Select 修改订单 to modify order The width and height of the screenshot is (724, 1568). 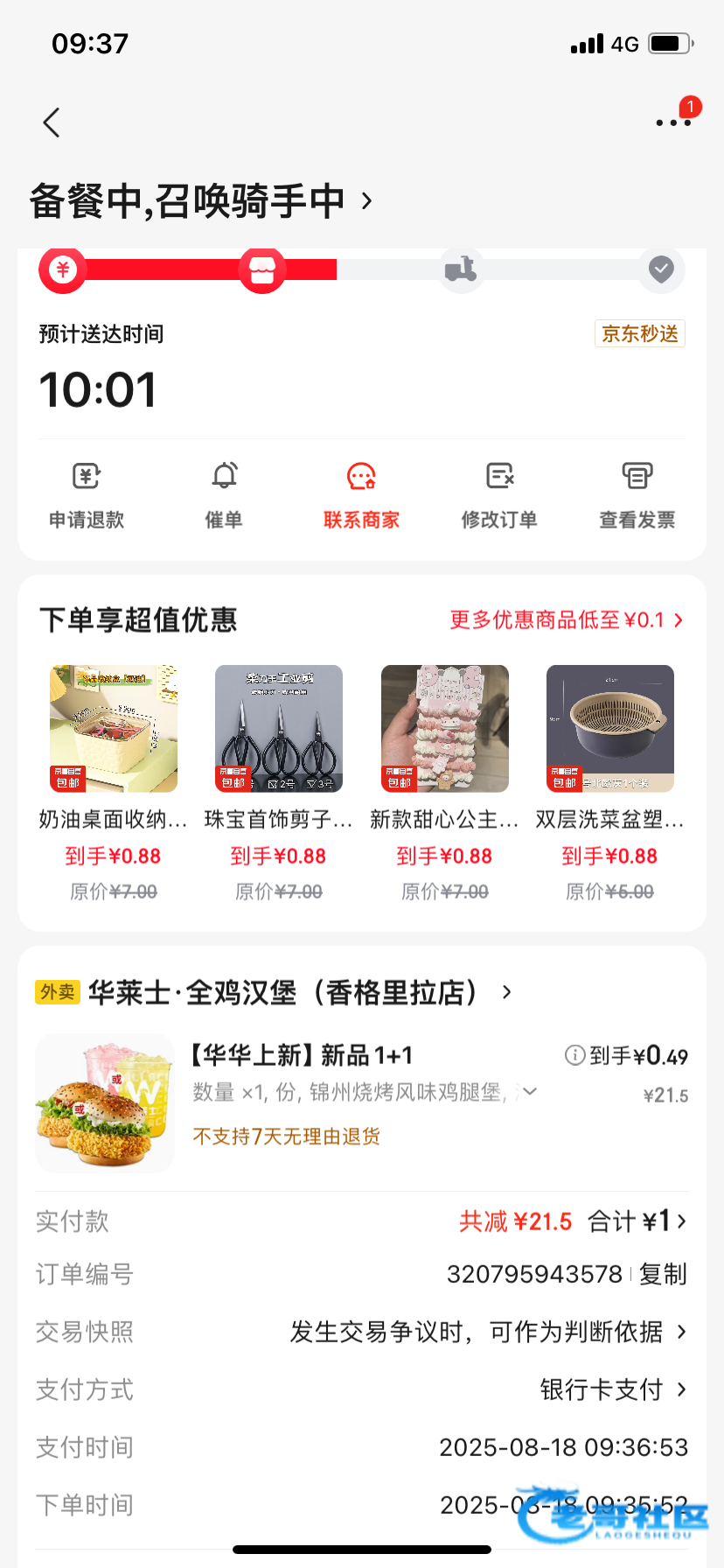(499, 496)
